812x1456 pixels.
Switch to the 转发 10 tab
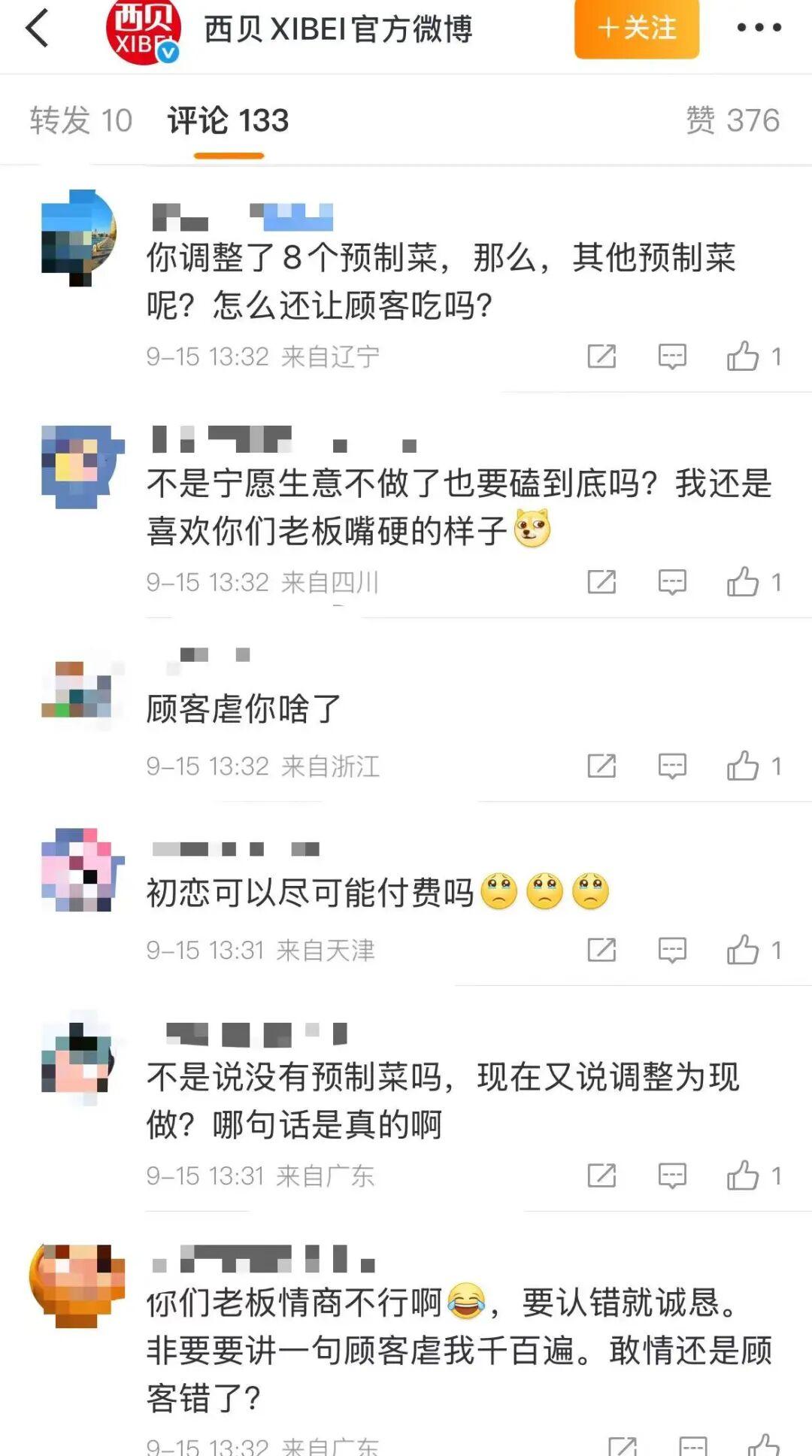[x=79, y=119]
